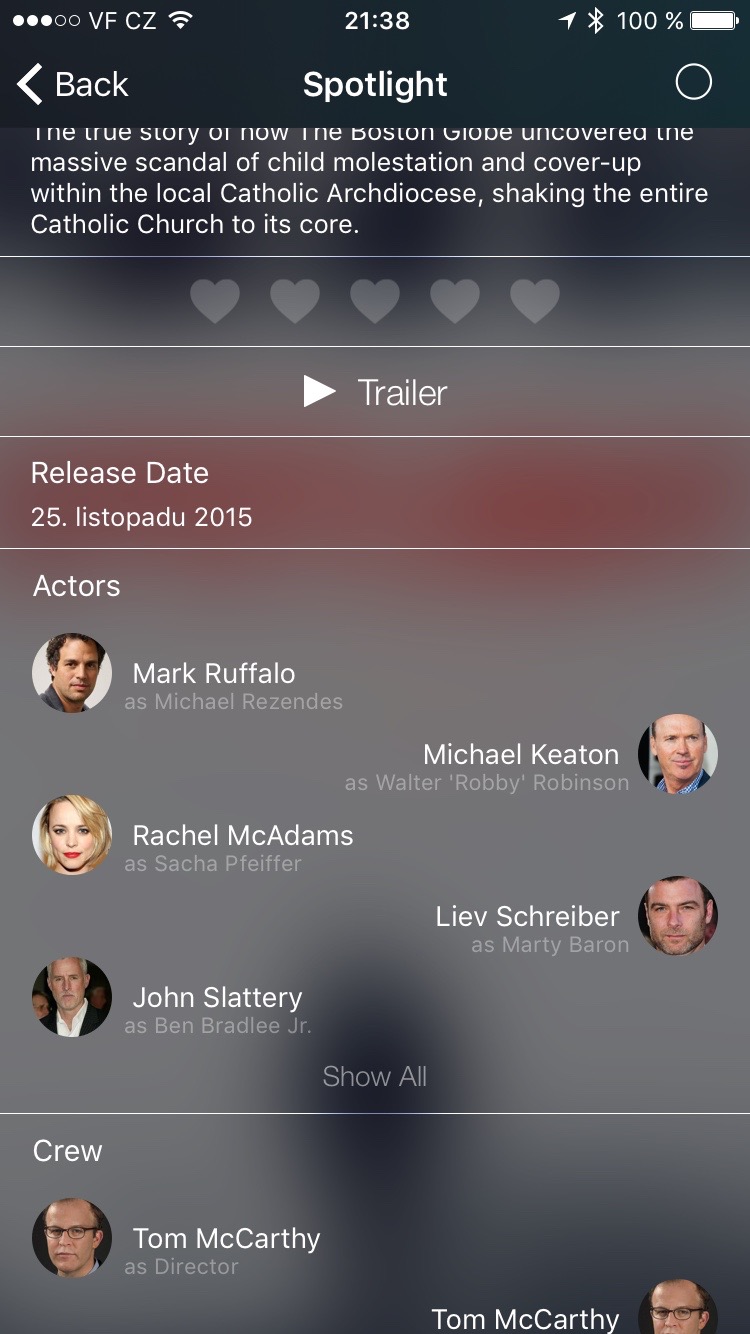Open Tom McCarthy as Director
750x1334 pixels.
225,1239
